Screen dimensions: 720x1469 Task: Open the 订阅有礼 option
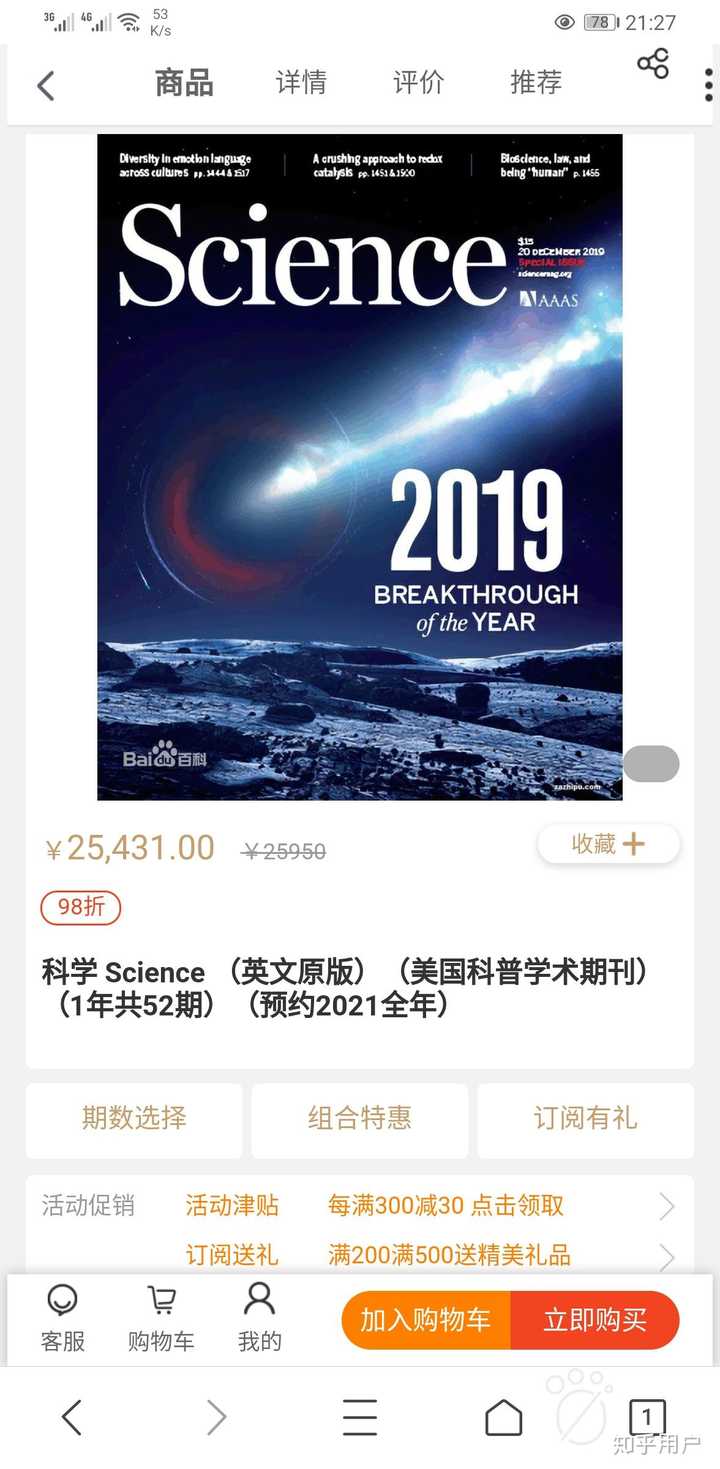(x=585, y=1118)
